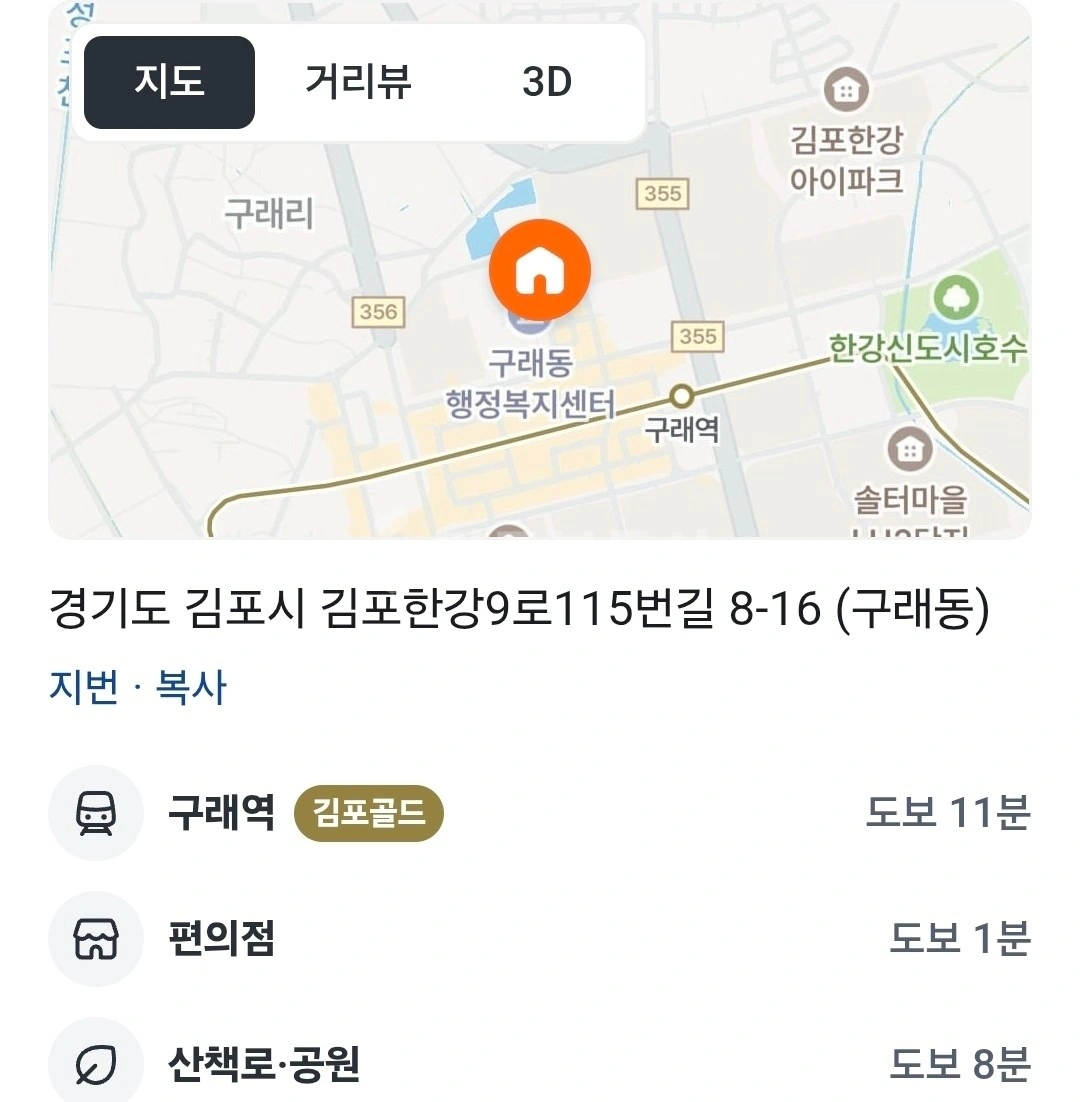This screenshot has width=1080, height=1102.
Task: Switch to the 3D view
Action: [547, 82]
